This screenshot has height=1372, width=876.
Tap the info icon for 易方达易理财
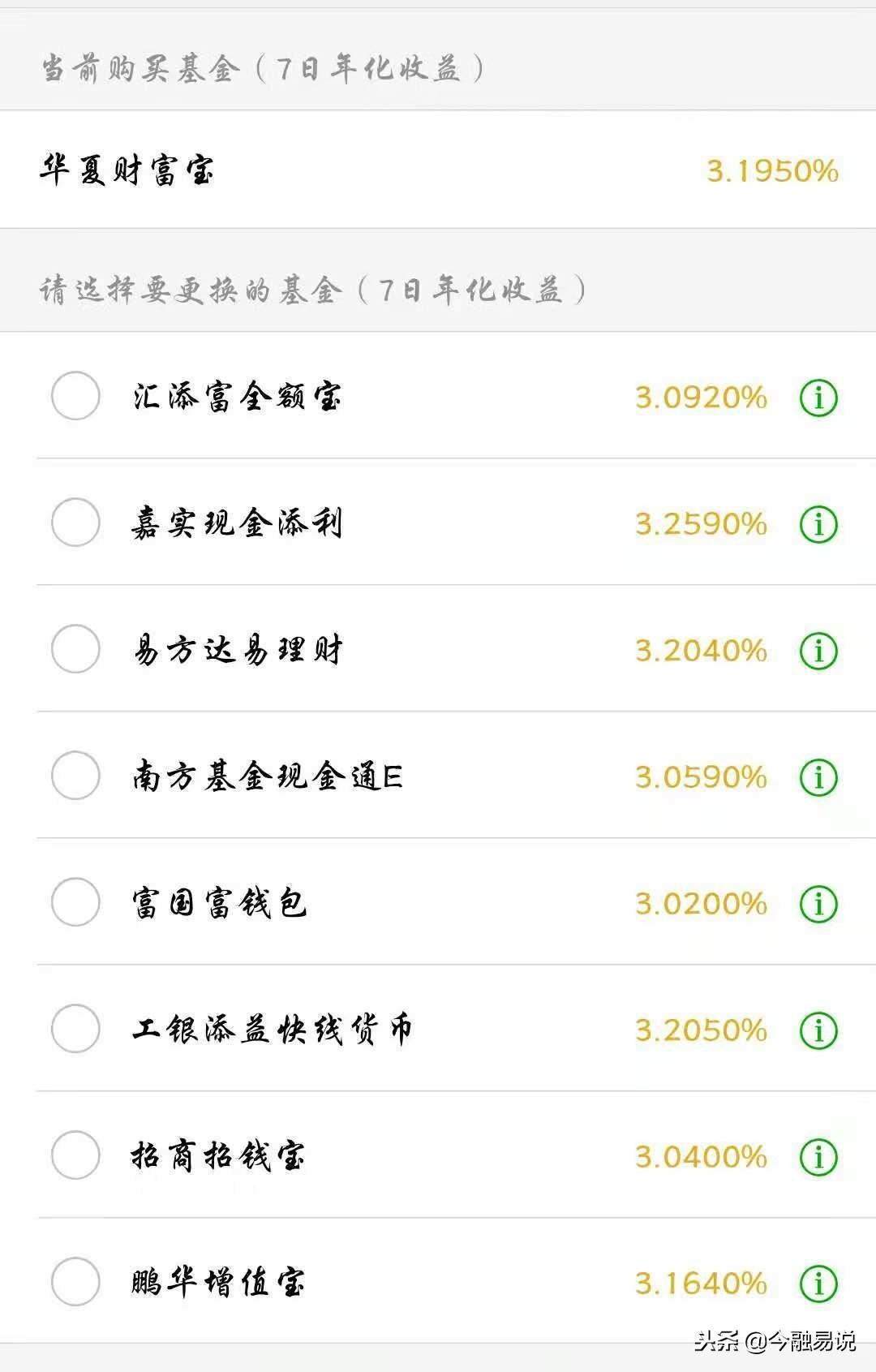coord(818,651)
